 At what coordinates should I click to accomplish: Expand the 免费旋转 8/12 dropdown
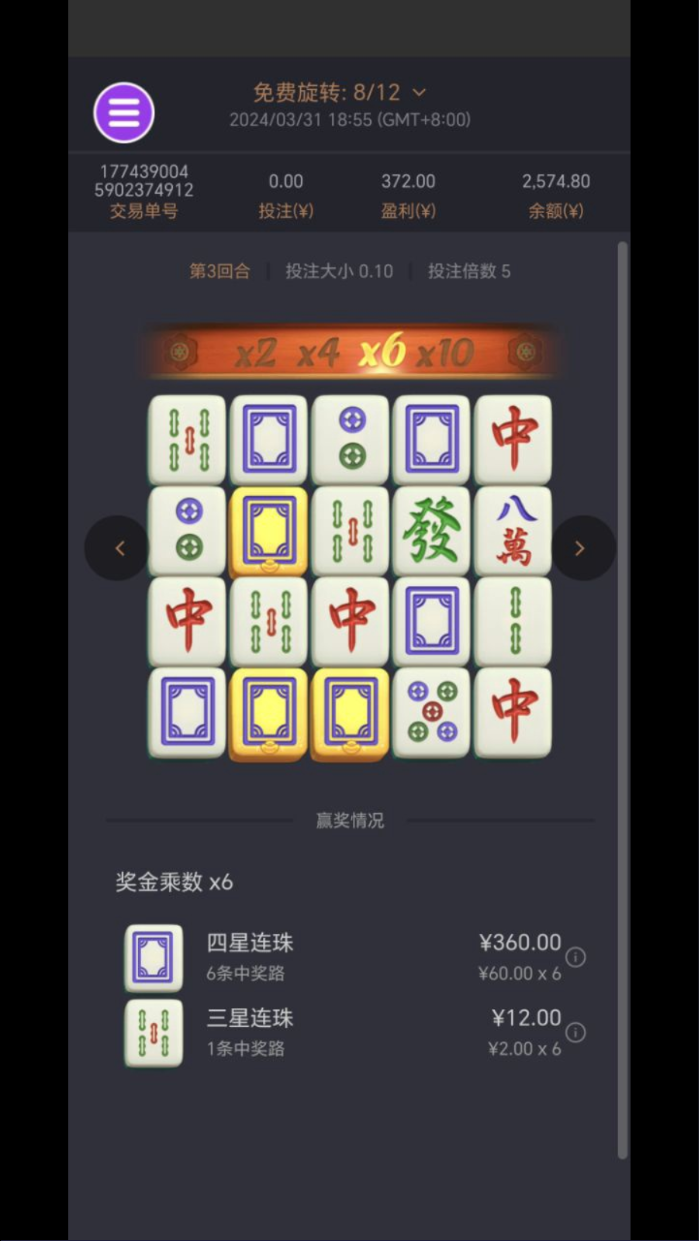(419, 92)
